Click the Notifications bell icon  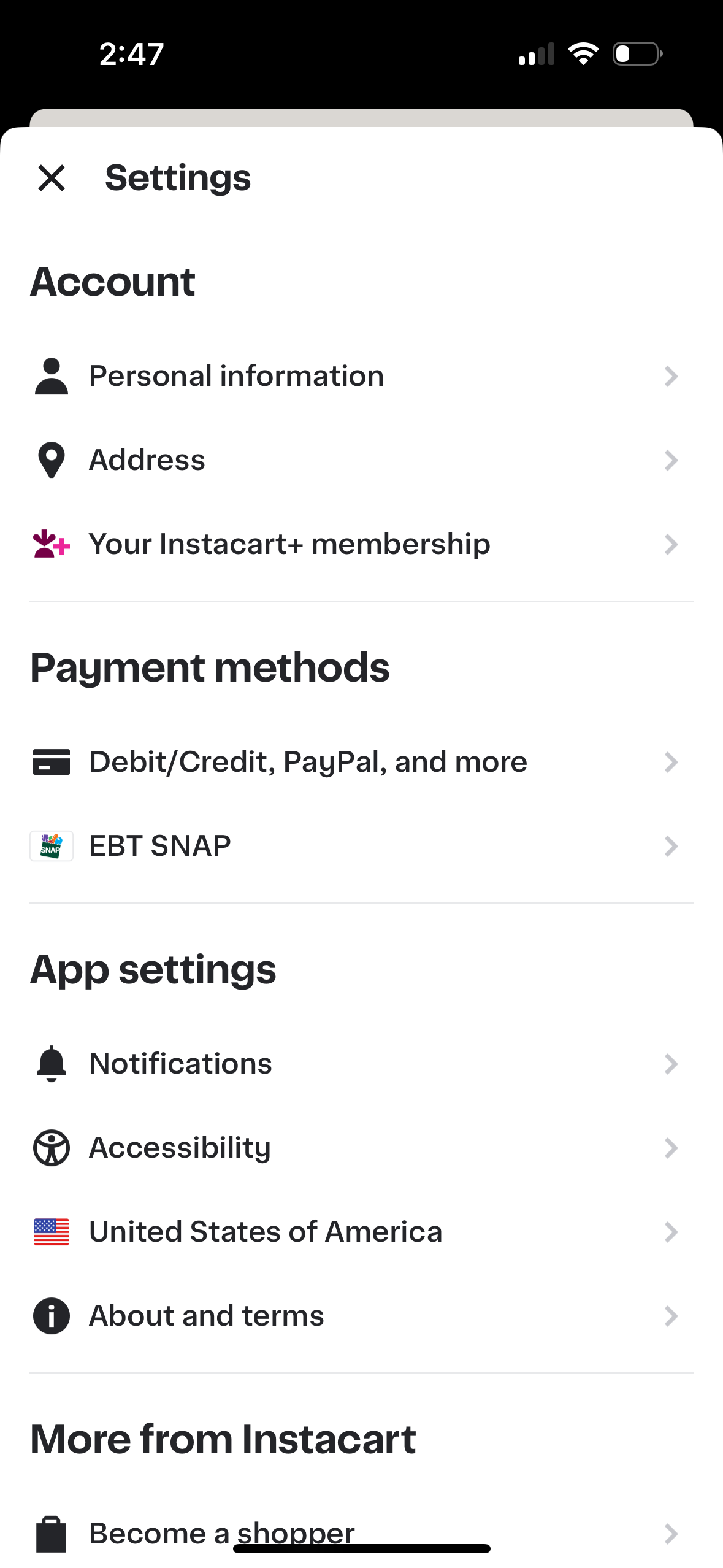coord(52,1064)
